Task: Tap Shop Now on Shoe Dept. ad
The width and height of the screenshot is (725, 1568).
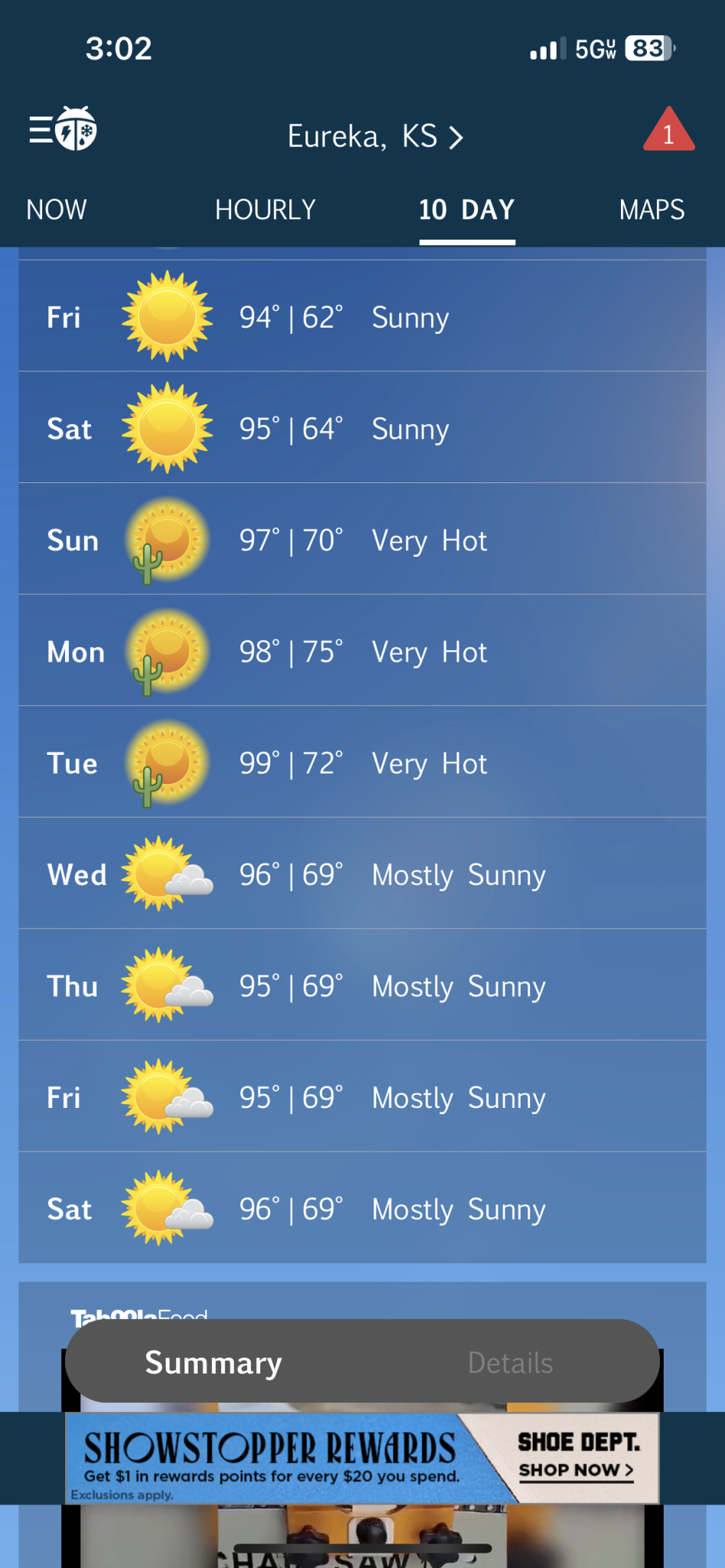Action: [576, 1470]
